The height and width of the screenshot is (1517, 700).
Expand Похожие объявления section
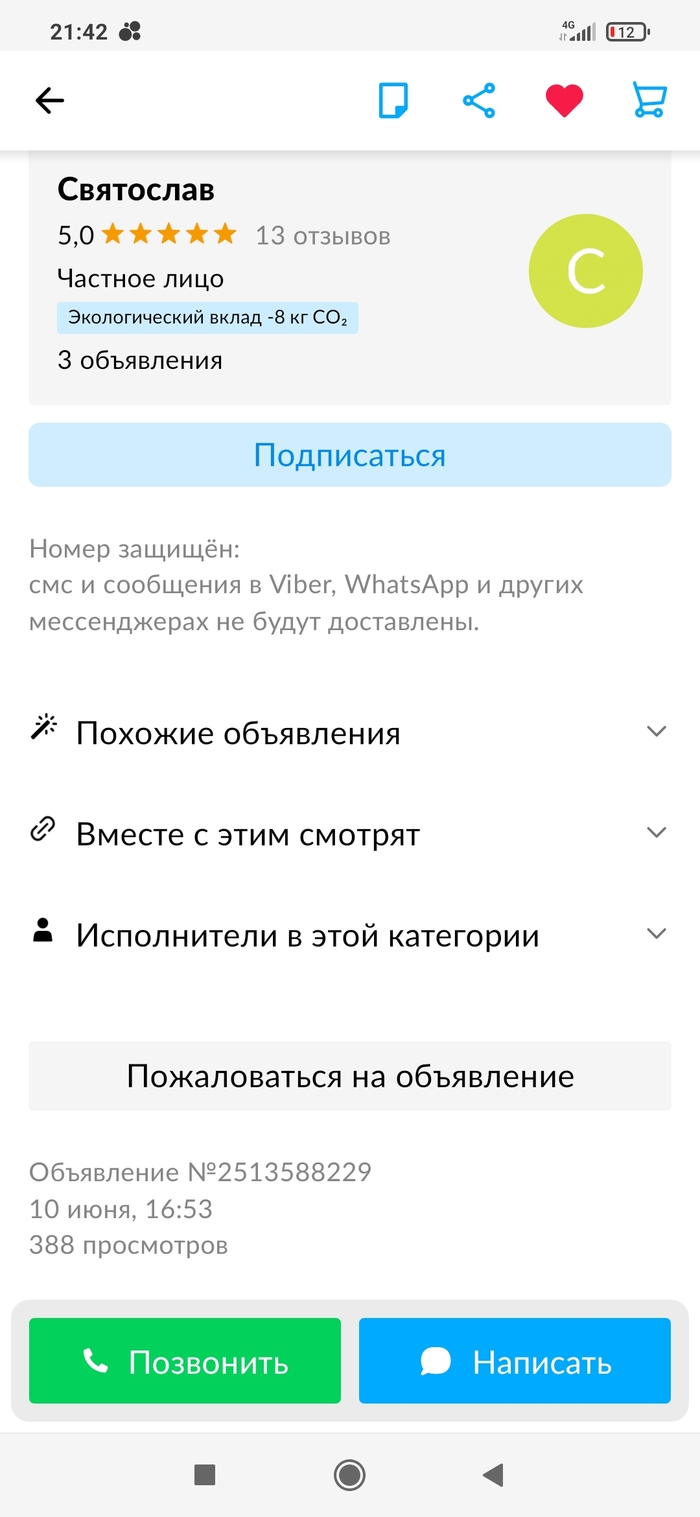pos(349,732)
